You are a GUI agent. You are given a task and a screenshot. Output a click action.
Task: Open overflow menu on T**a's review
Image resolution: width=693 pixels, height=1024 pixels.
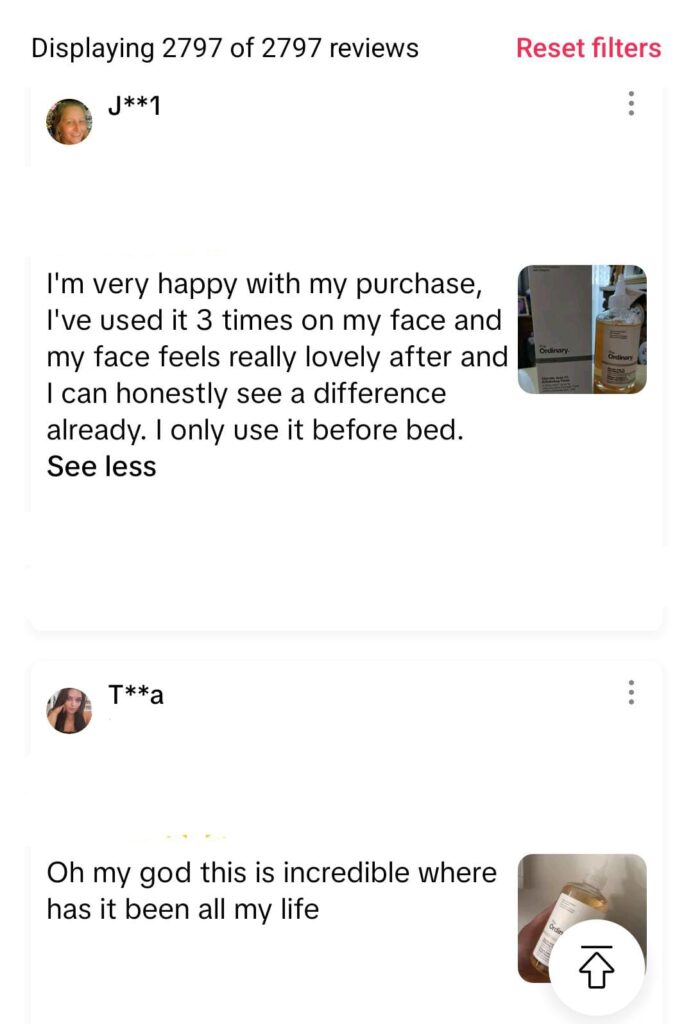tap(631, 692)
